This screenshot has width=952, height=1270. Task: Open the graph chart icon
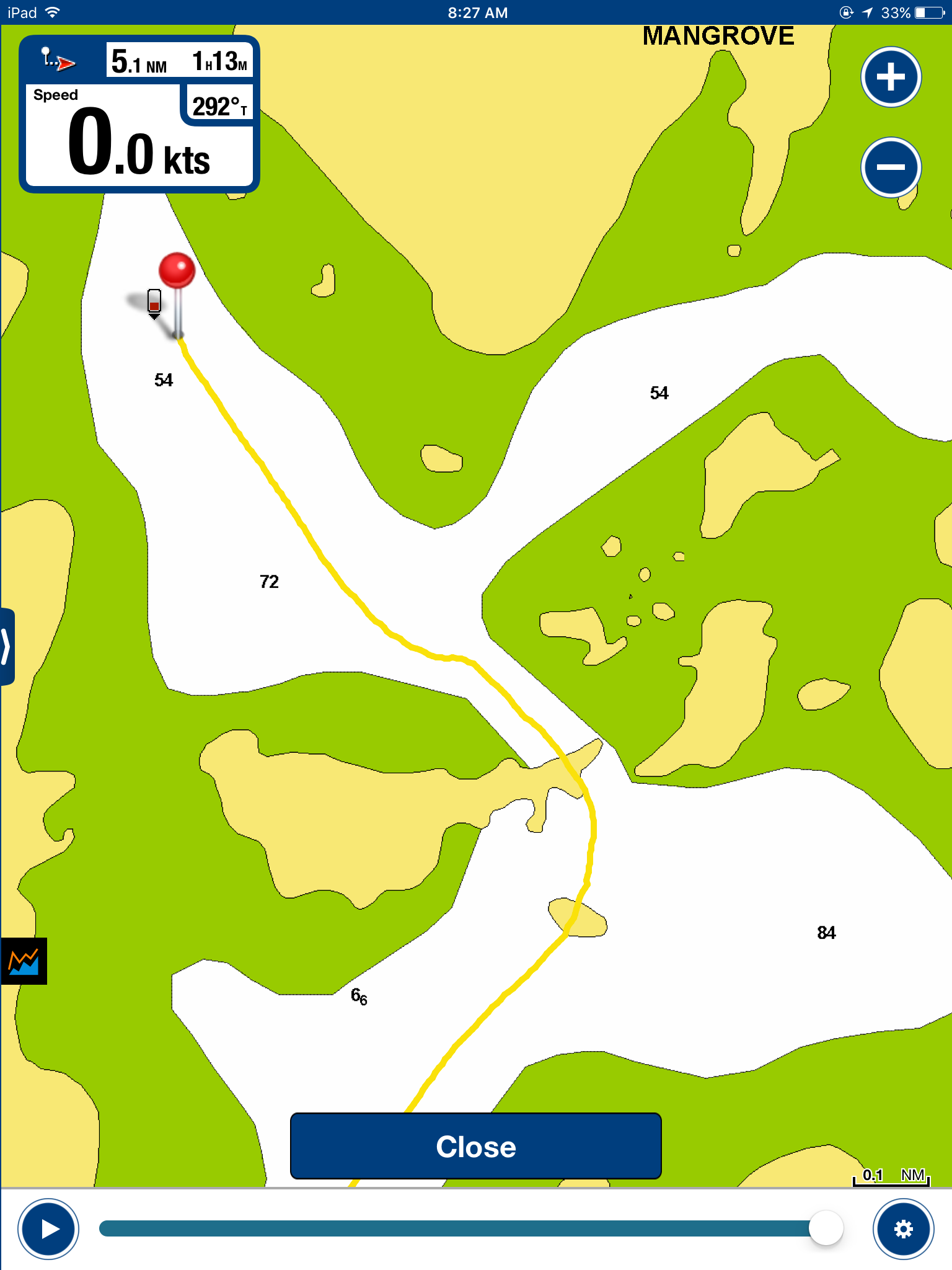point(24,962)
